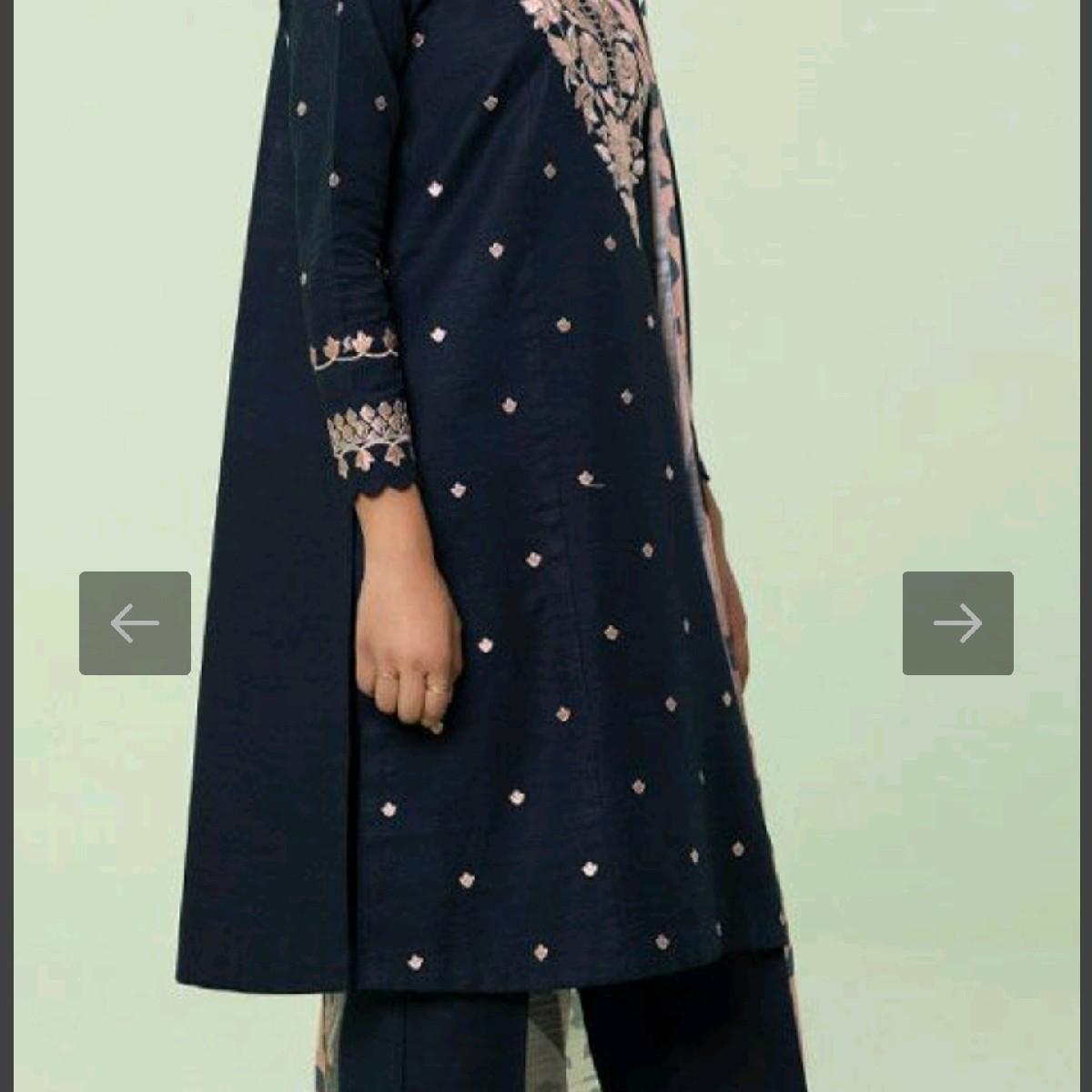
Task: Go to the previous product image
Action: coord(135,623)
